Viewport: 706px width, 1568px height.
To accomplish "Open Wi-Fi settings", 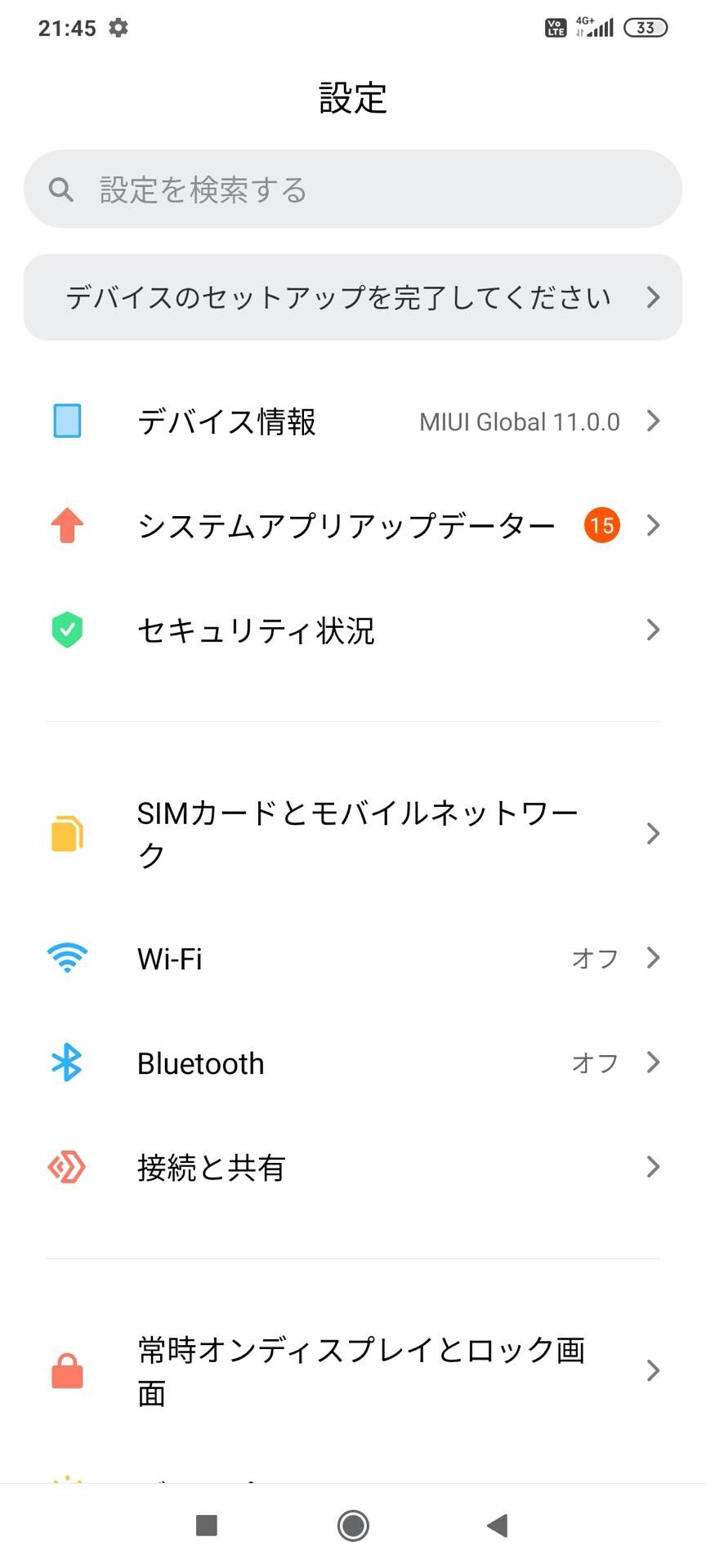I will click(353, 958).
